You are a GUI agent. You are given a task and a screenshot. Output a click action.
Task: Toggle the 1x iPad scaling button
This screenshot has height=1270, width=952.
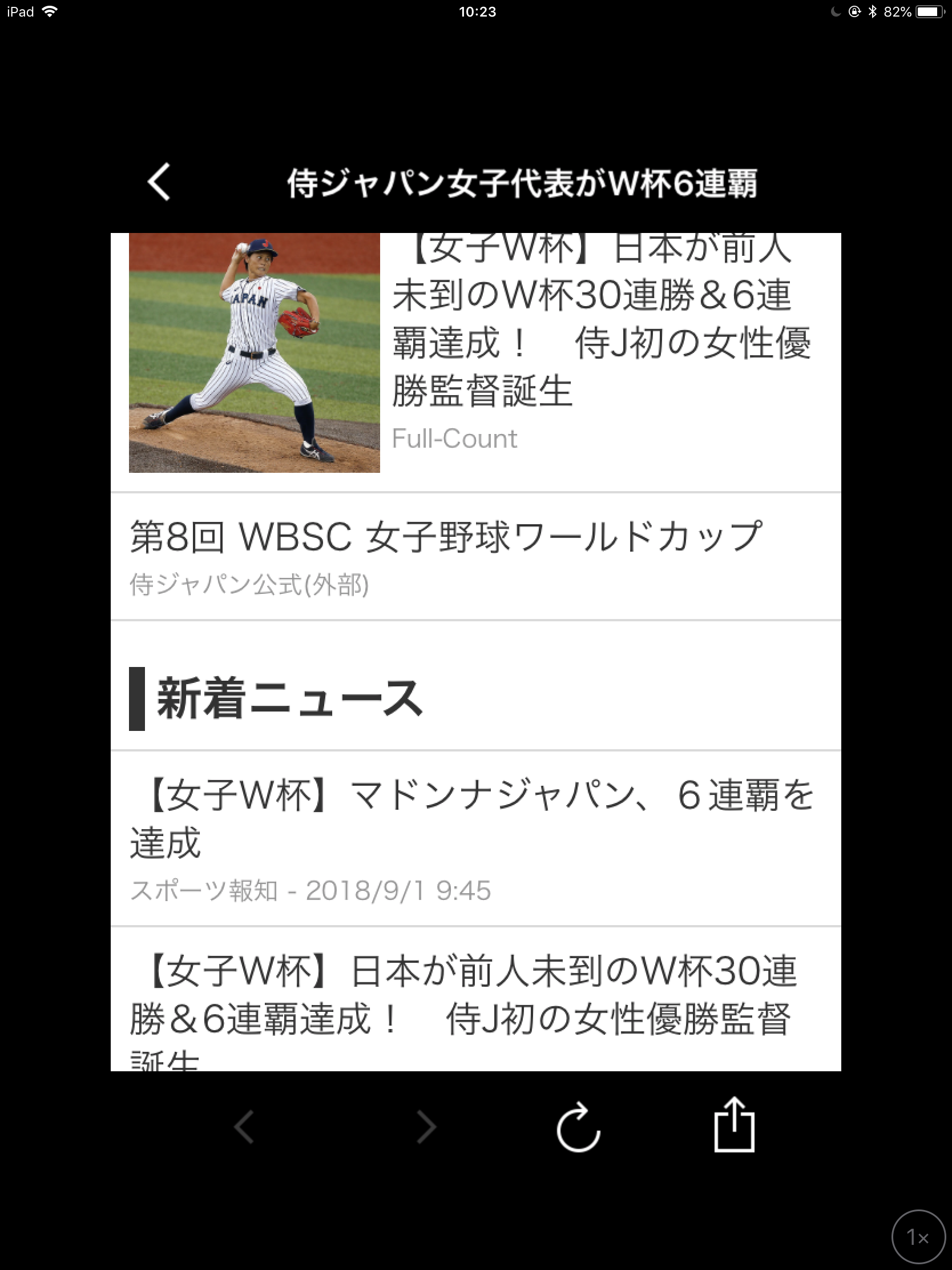(918, 1237)
